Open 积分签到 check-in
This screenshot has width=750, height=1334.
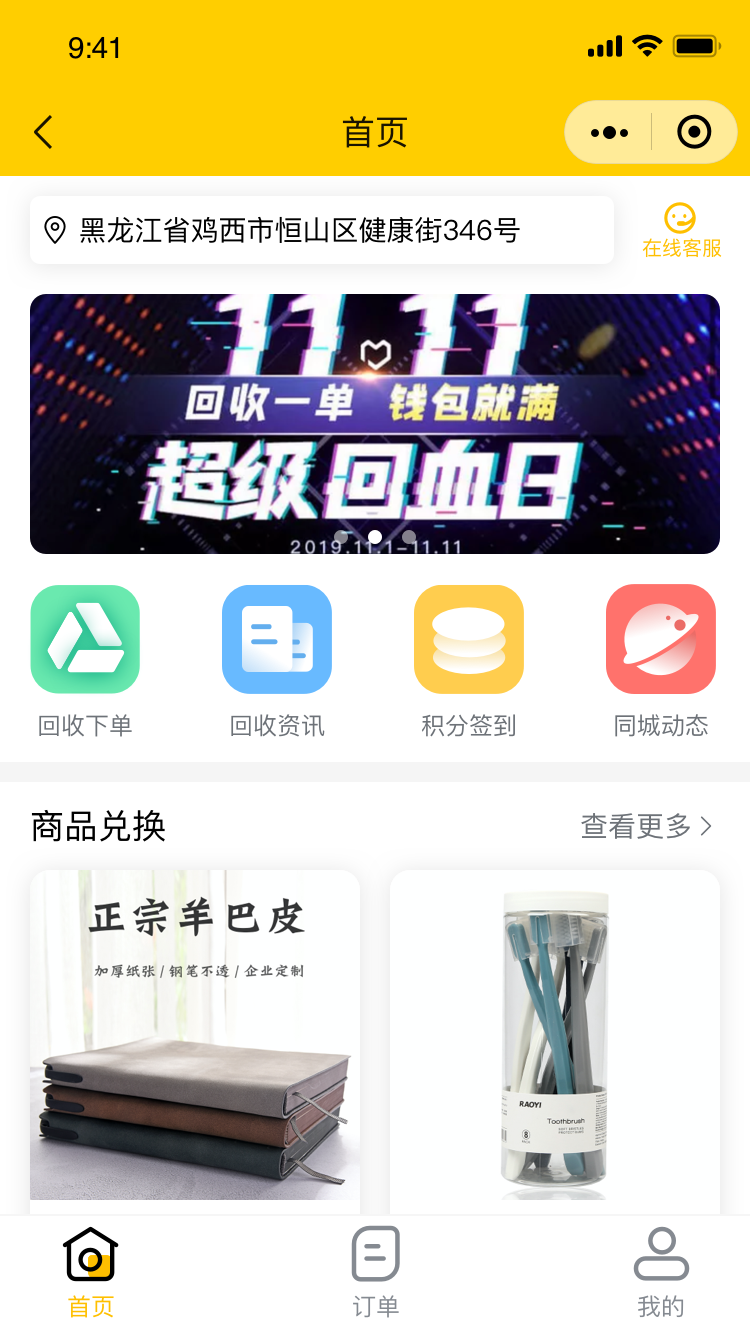click(x=469, y=661)
